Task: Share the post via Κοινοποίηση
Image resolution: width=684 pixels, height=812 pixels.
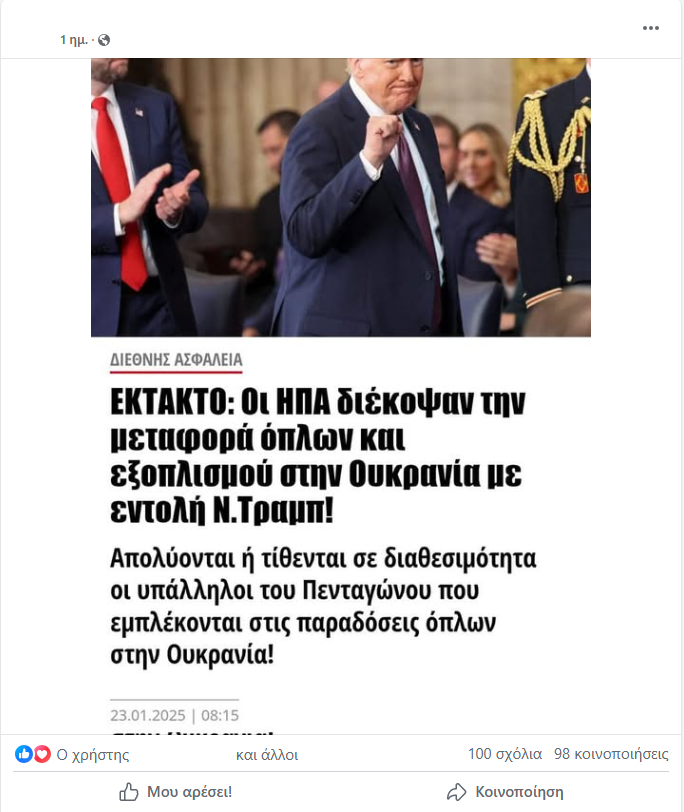Action: pos(505,791)
